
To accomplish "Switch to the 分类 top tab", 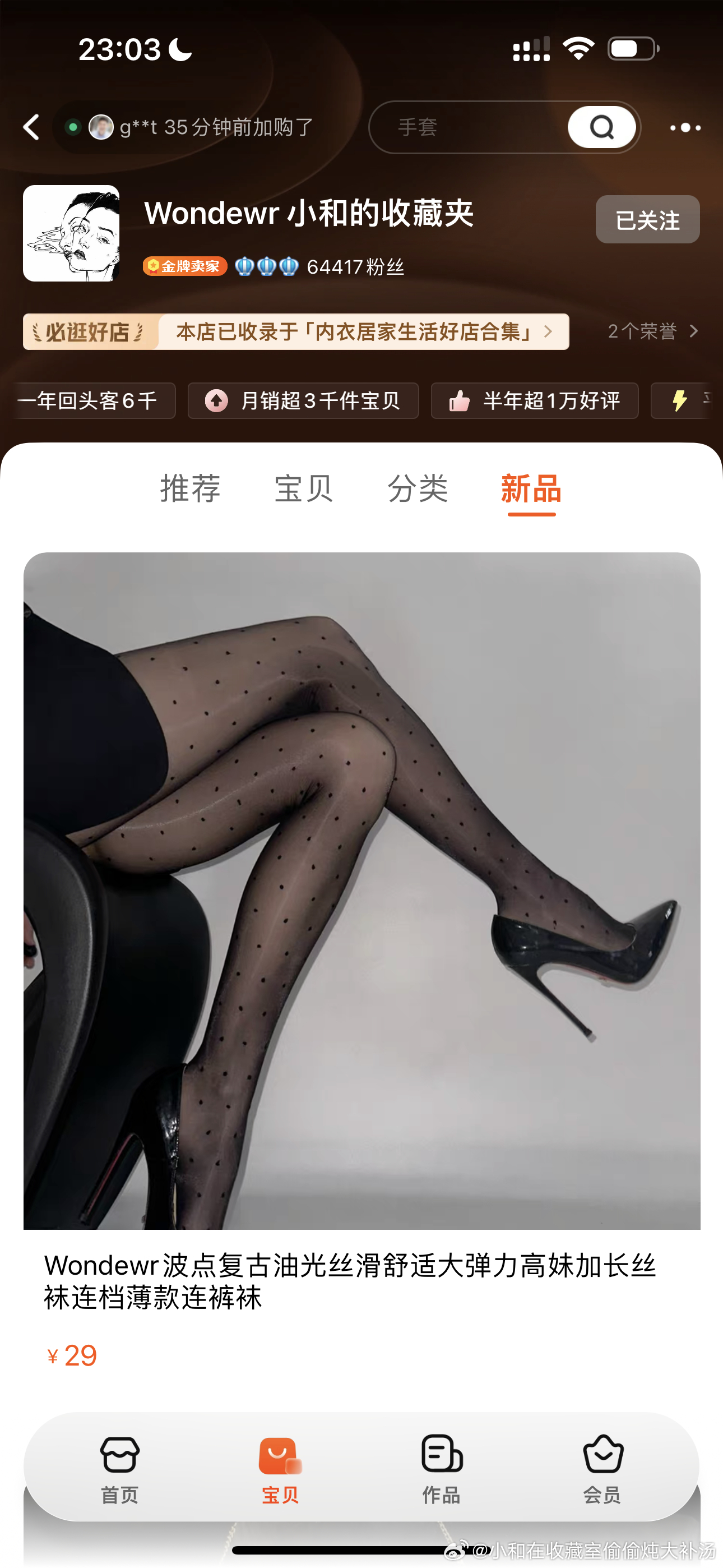I will [418, 489].
